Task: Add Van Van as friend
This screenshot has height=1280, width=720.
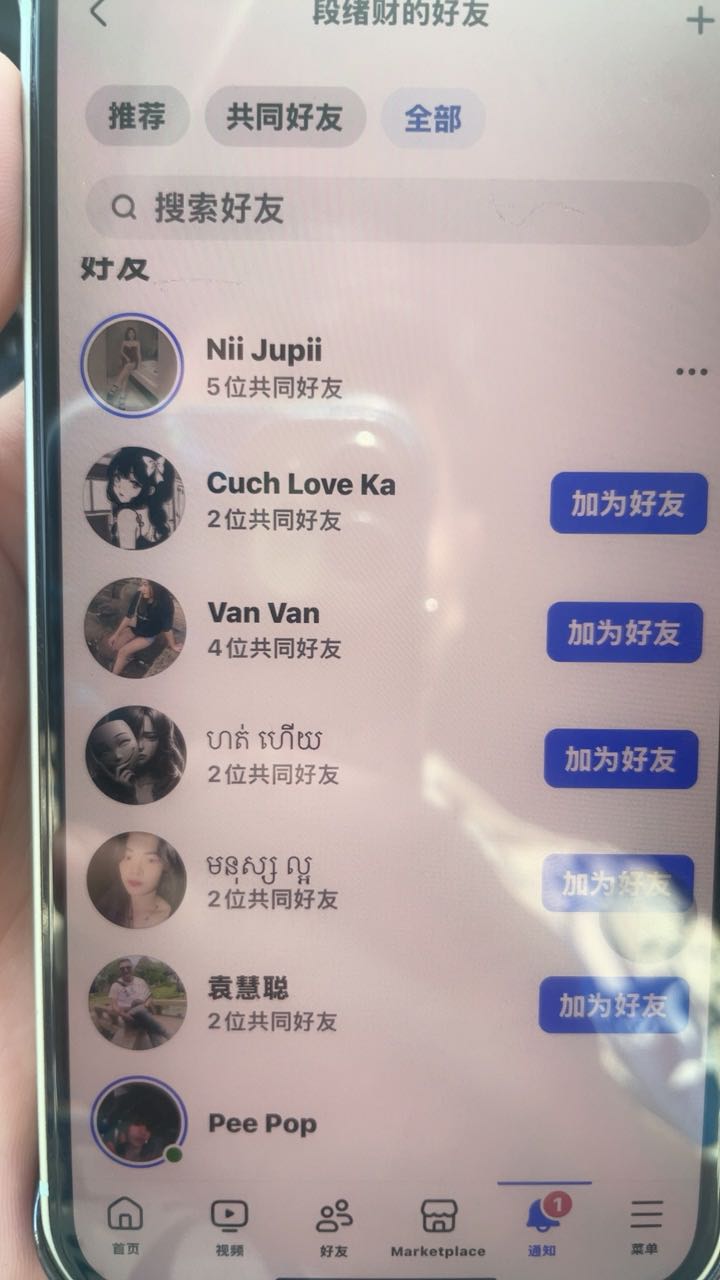Action: 624,632
